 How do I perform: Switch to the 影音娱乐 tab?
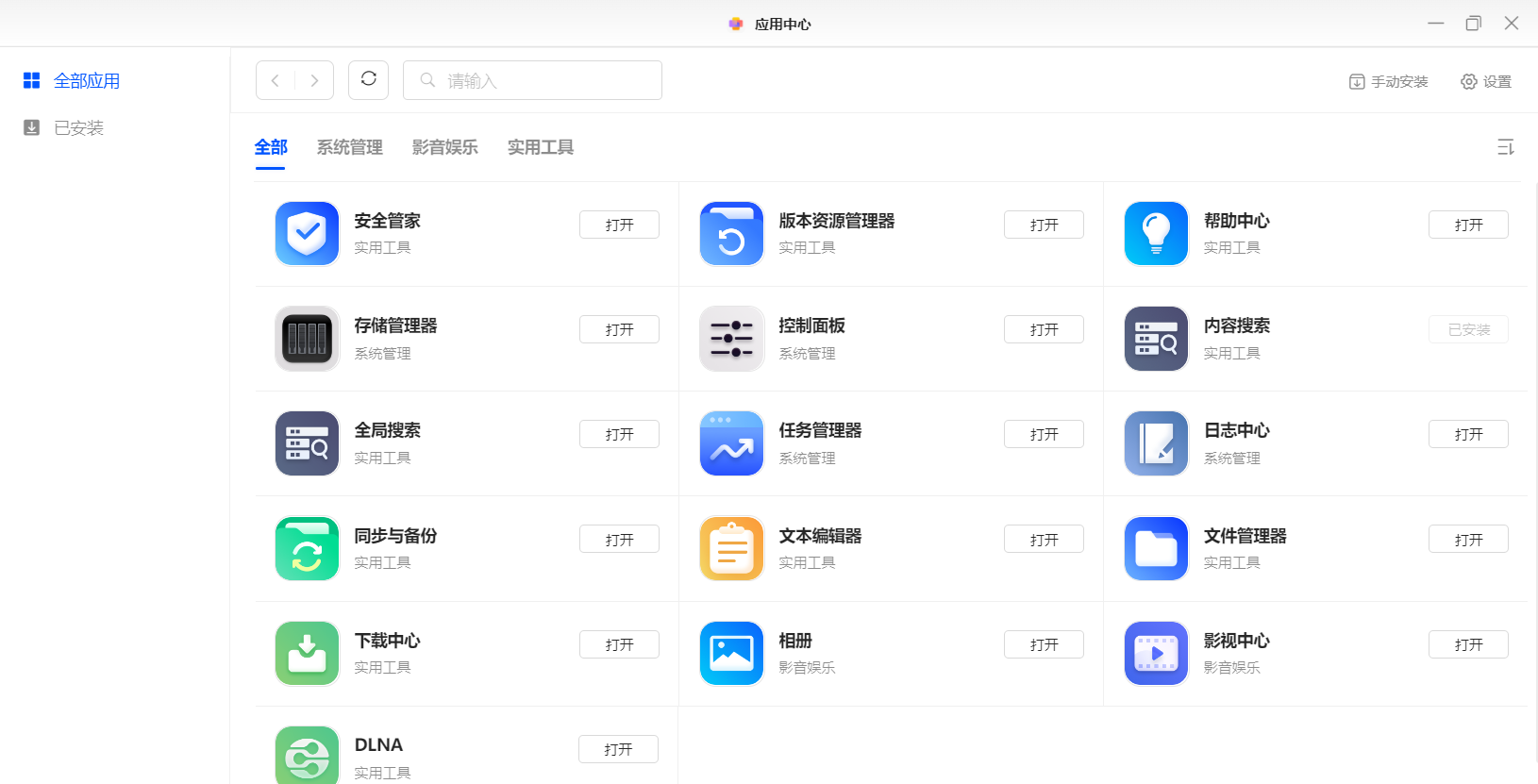click(x=444, y=147)
